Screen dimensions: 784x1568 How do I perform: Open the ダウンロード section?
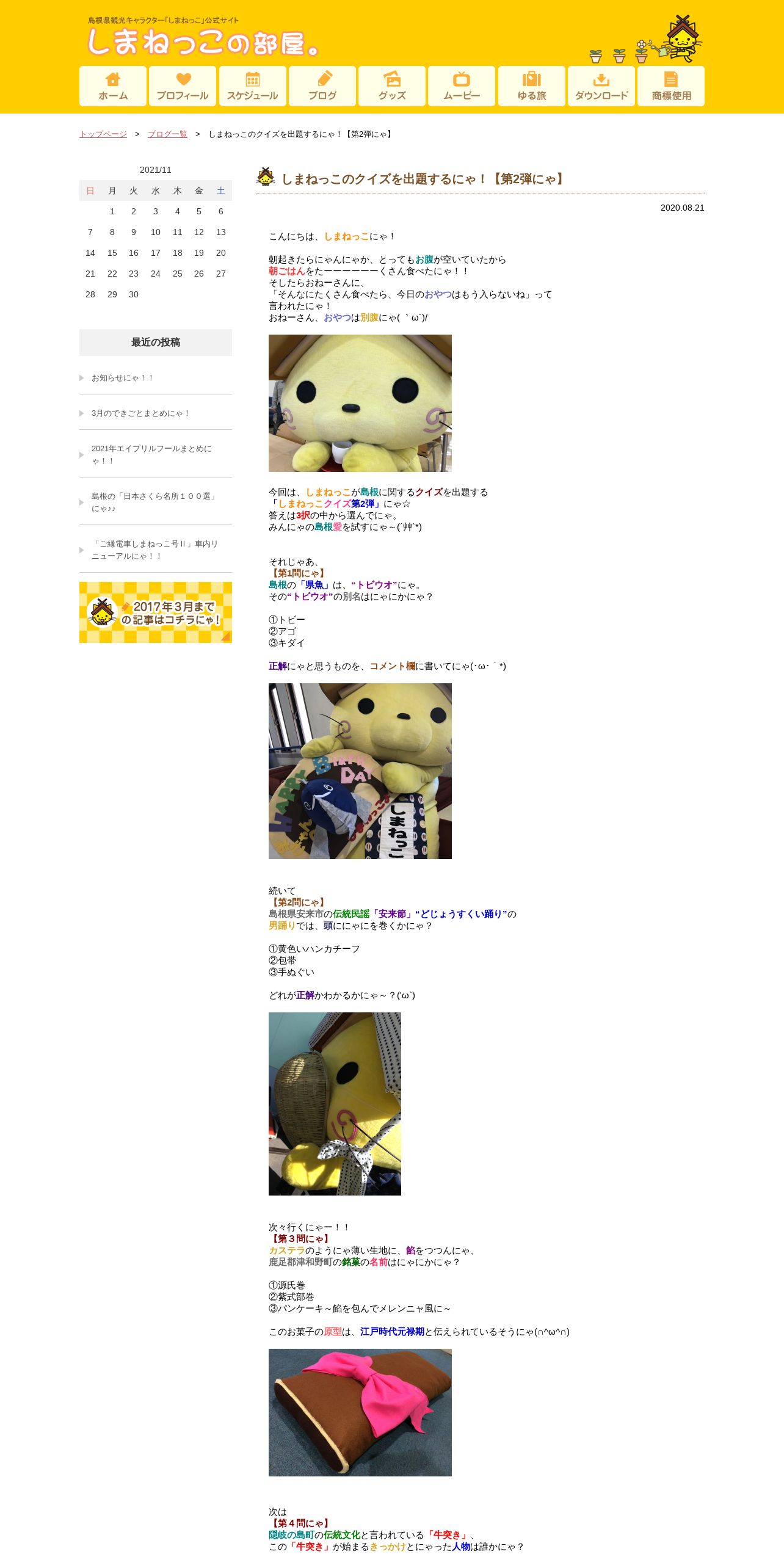click(x=601, y=86)
